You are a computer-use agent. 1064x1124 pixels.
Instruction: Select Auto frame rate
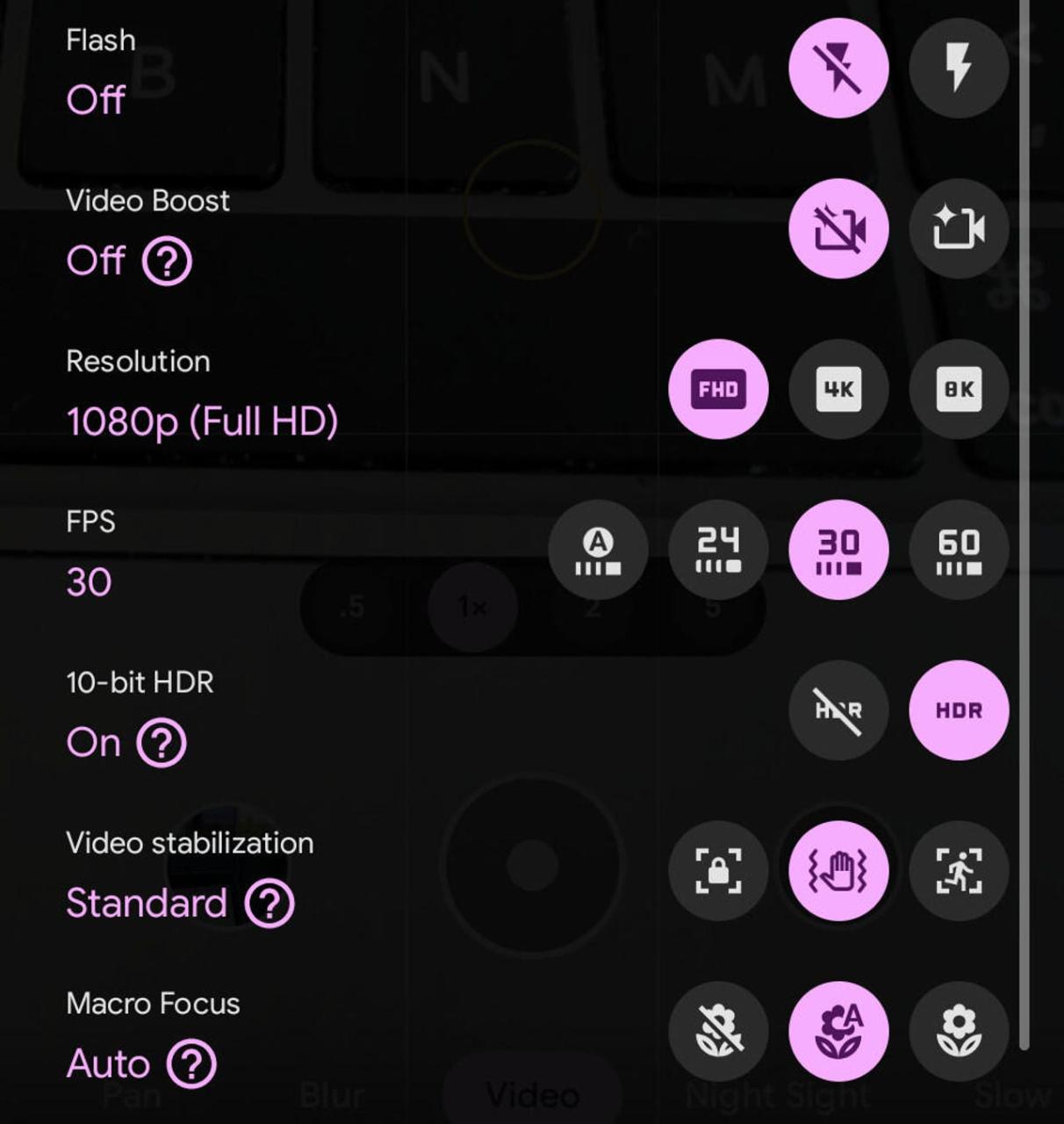click(598, 550)
